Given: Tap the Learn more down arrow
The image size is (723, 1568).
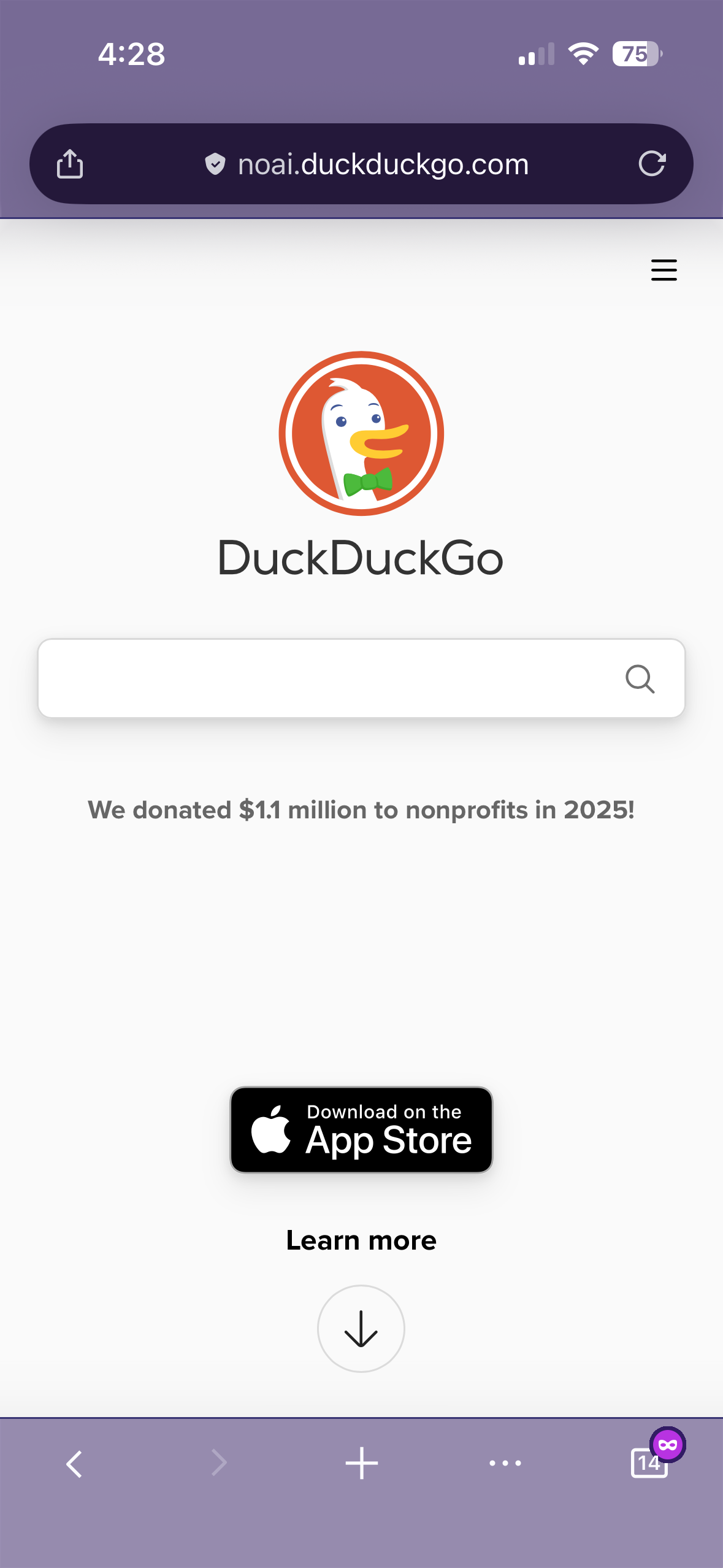Looking at the screenshot, I should pyautogui.click(x=361, y=1329).
